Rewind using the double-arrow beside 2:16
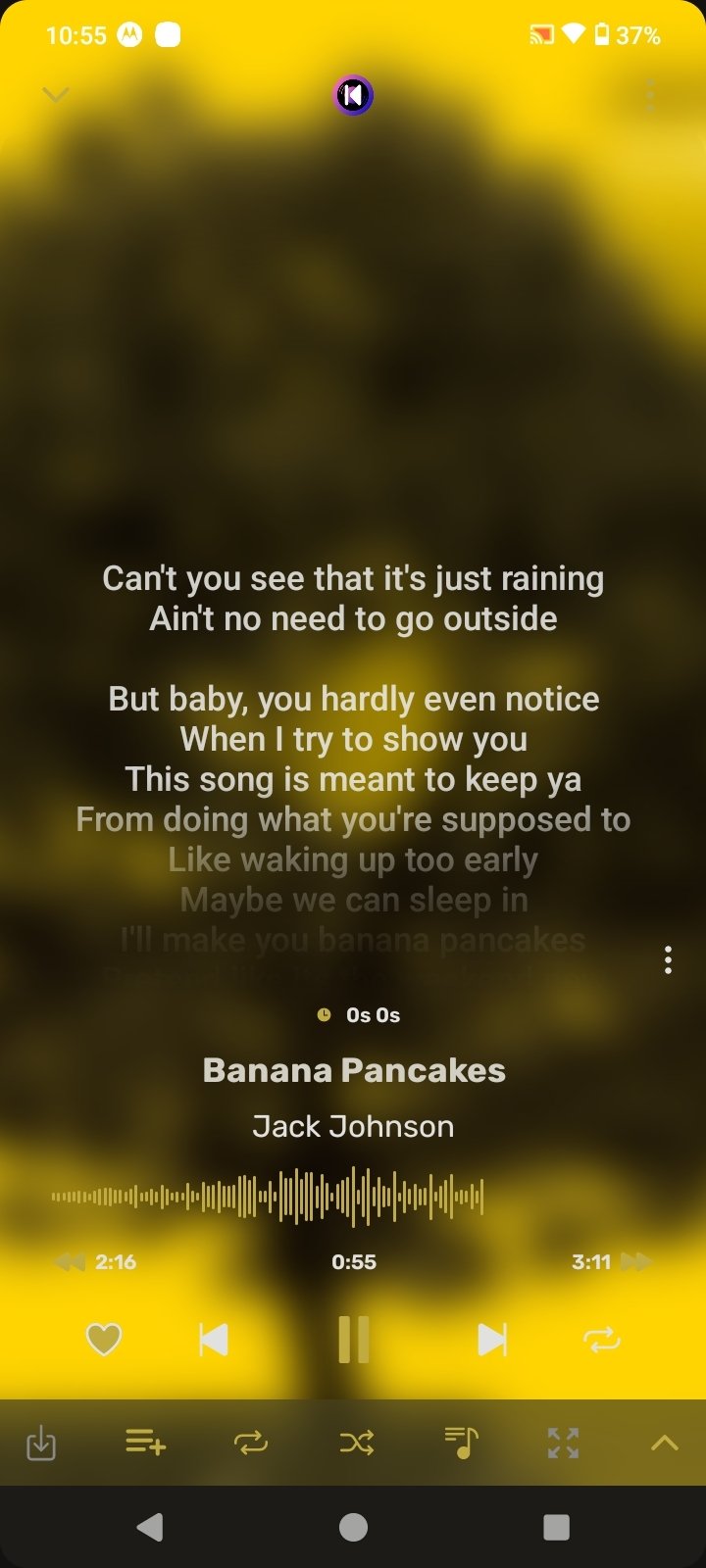The image size is (706, 1568). coord(69,1262)
